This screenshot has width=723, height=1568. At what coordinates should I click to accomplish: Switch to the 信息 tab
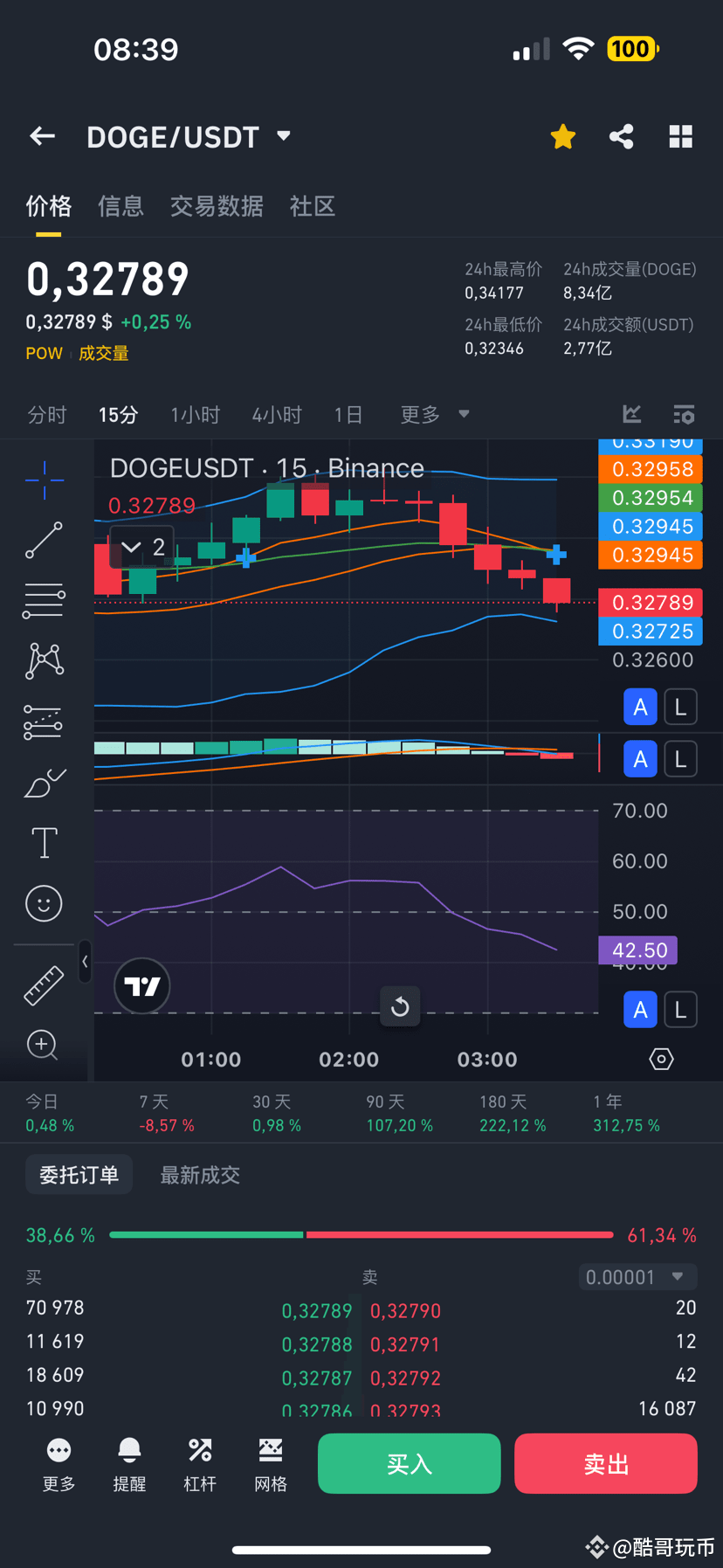click(120, 206)
